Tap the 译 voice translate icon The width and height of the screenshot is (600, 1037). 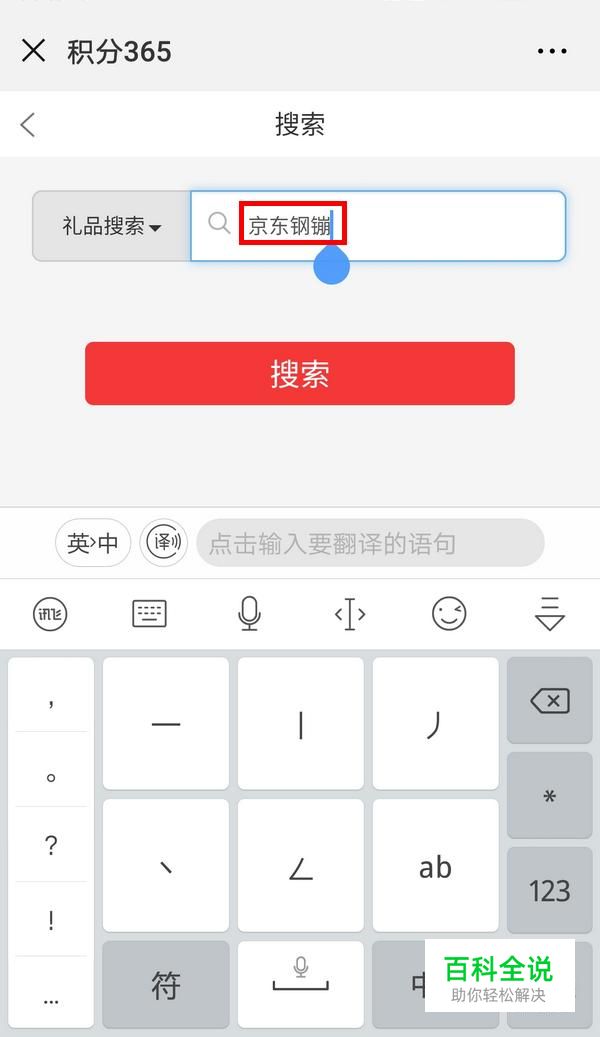click(x=163, y=543)
